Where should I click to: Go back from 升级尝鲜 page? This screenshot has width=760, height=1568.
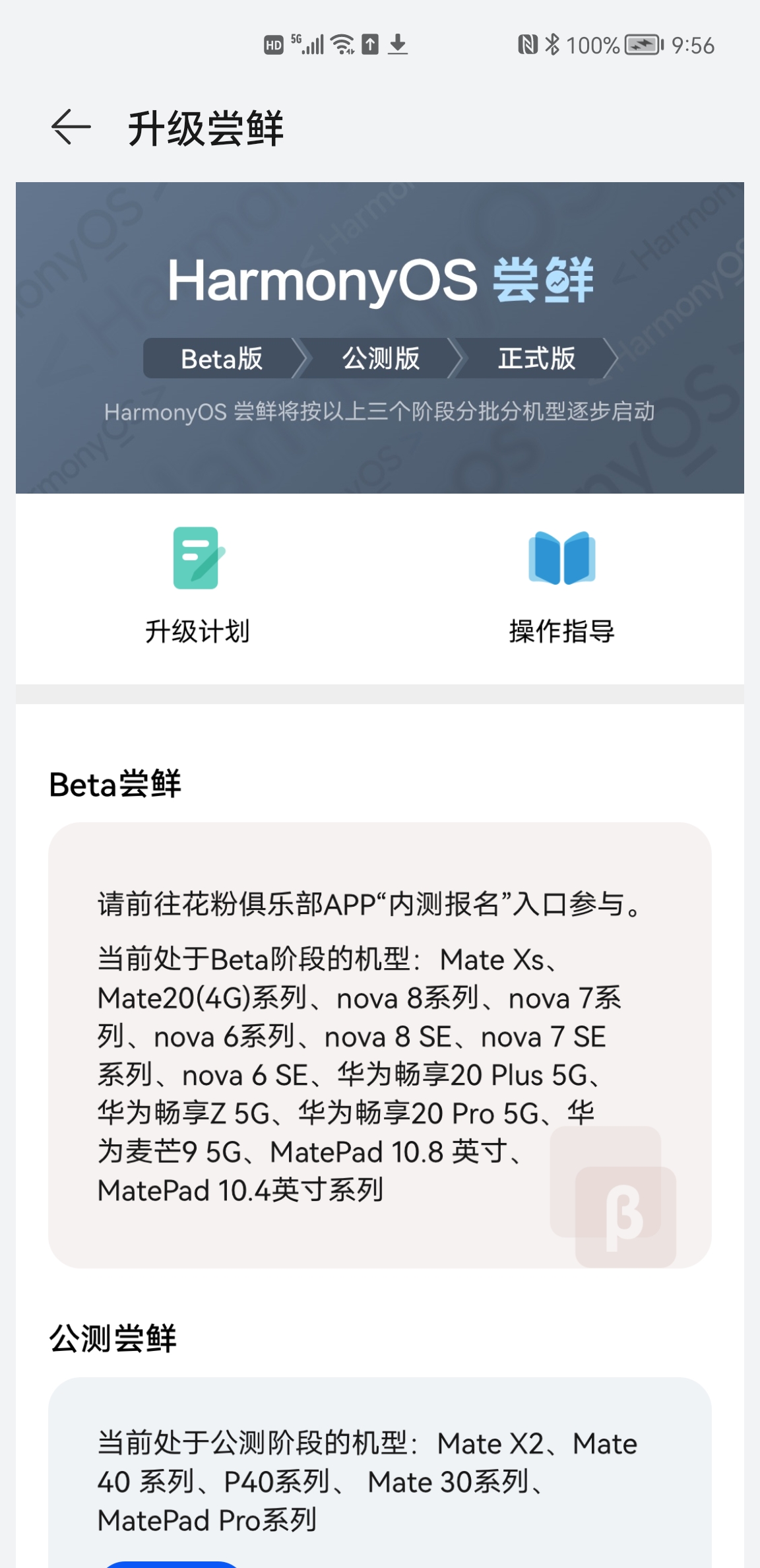(71, 127)
